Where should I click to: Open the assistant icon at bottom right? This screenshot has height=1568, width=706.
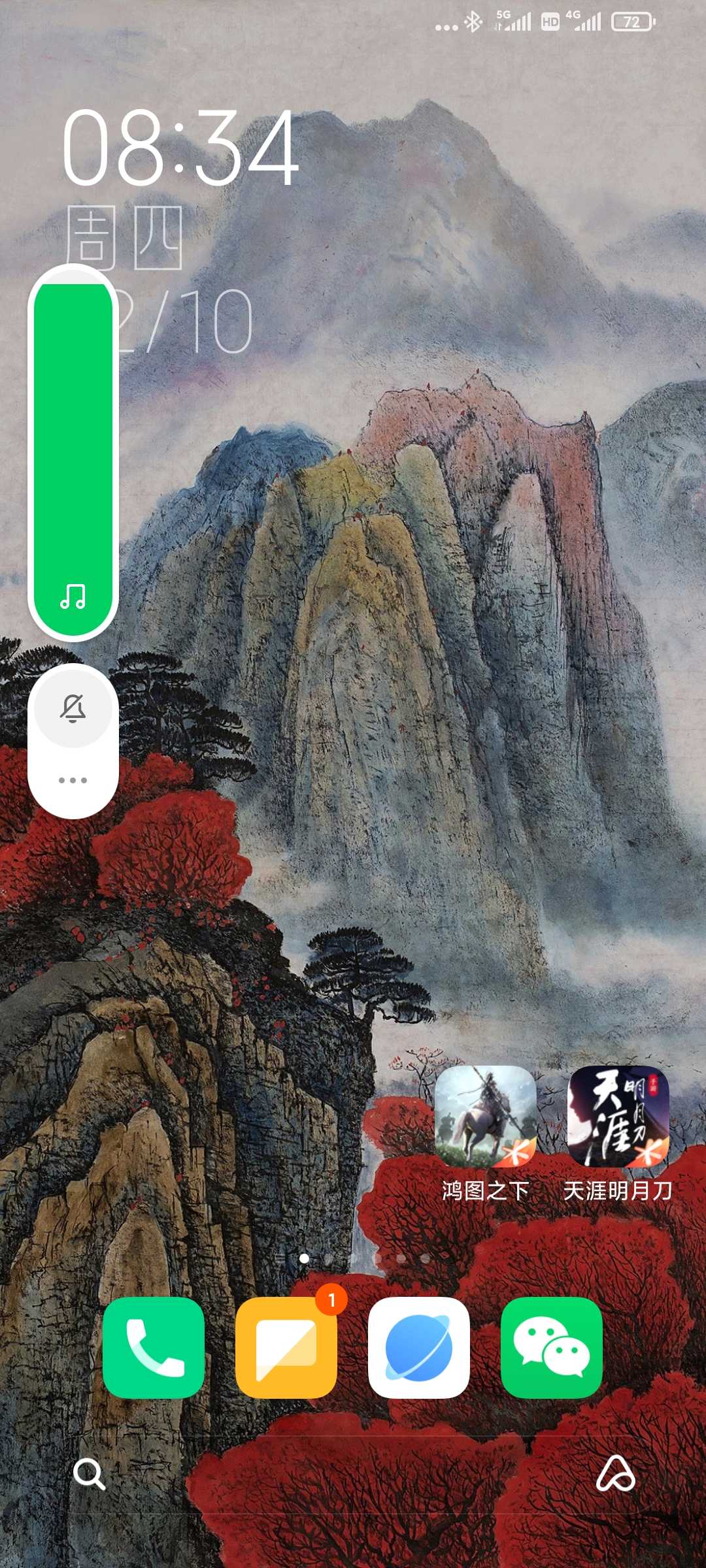tap(616, 1473)
